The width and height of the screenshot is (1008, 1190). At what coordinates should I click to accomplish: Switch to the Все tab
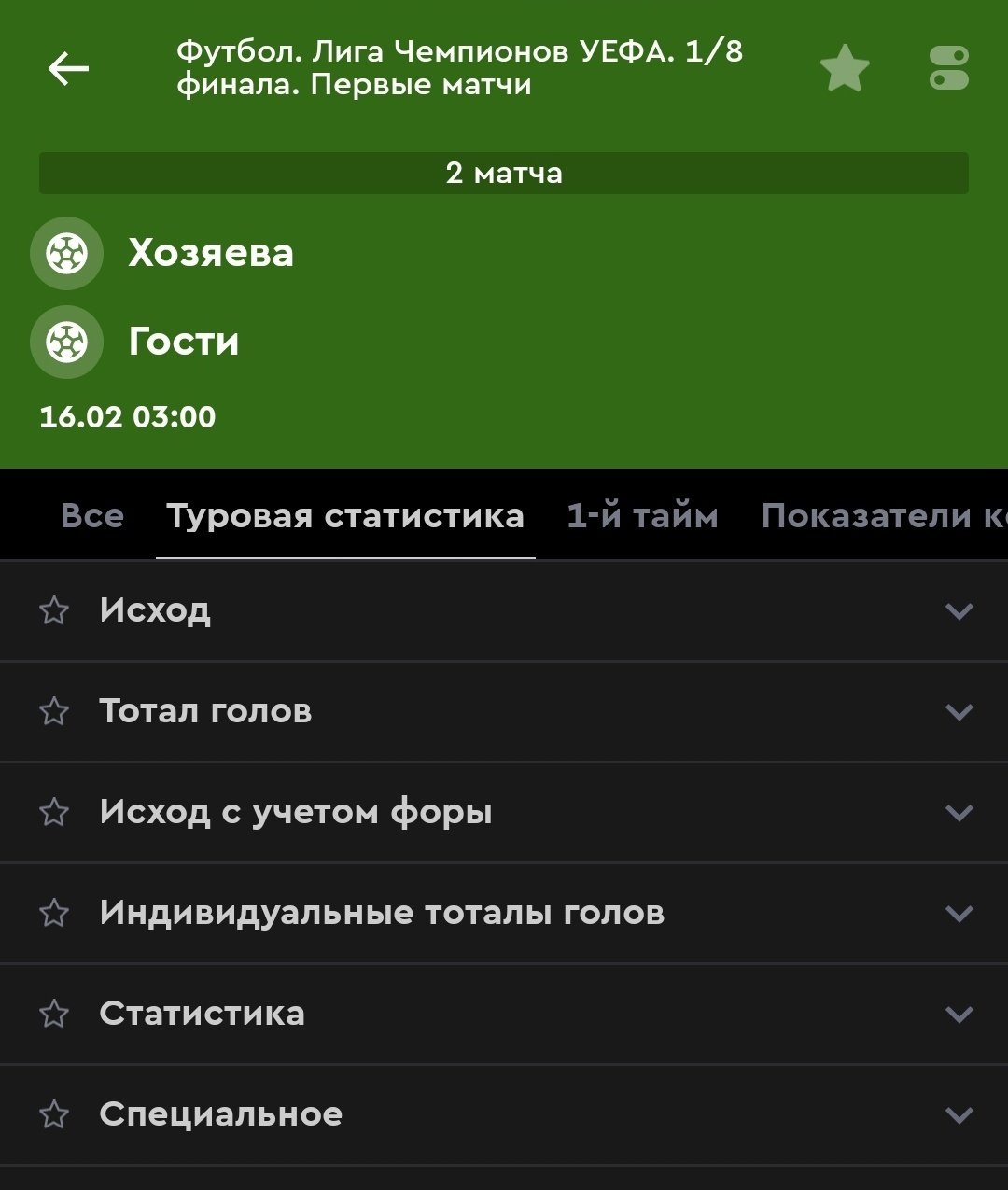[x=92, y=516]
